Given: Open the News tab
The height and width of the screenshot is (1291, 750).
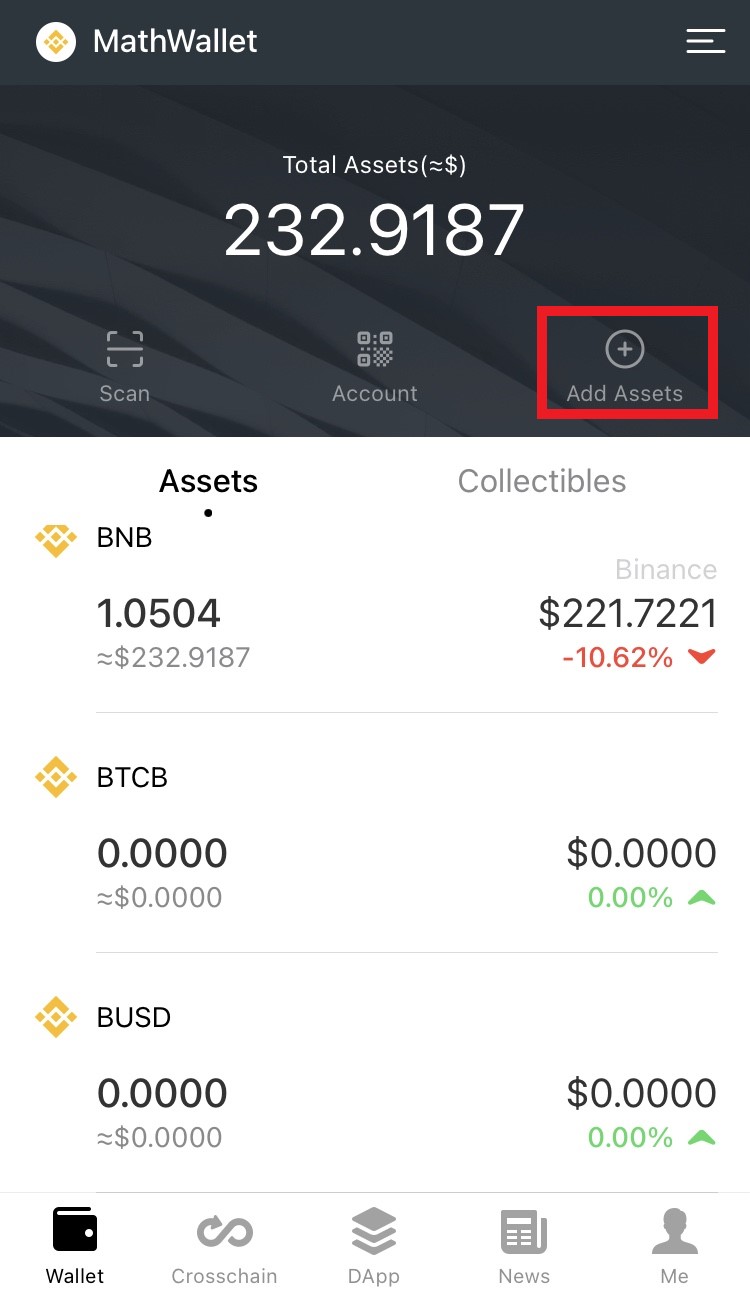Looking at the screenshot, I should 524,1245.
